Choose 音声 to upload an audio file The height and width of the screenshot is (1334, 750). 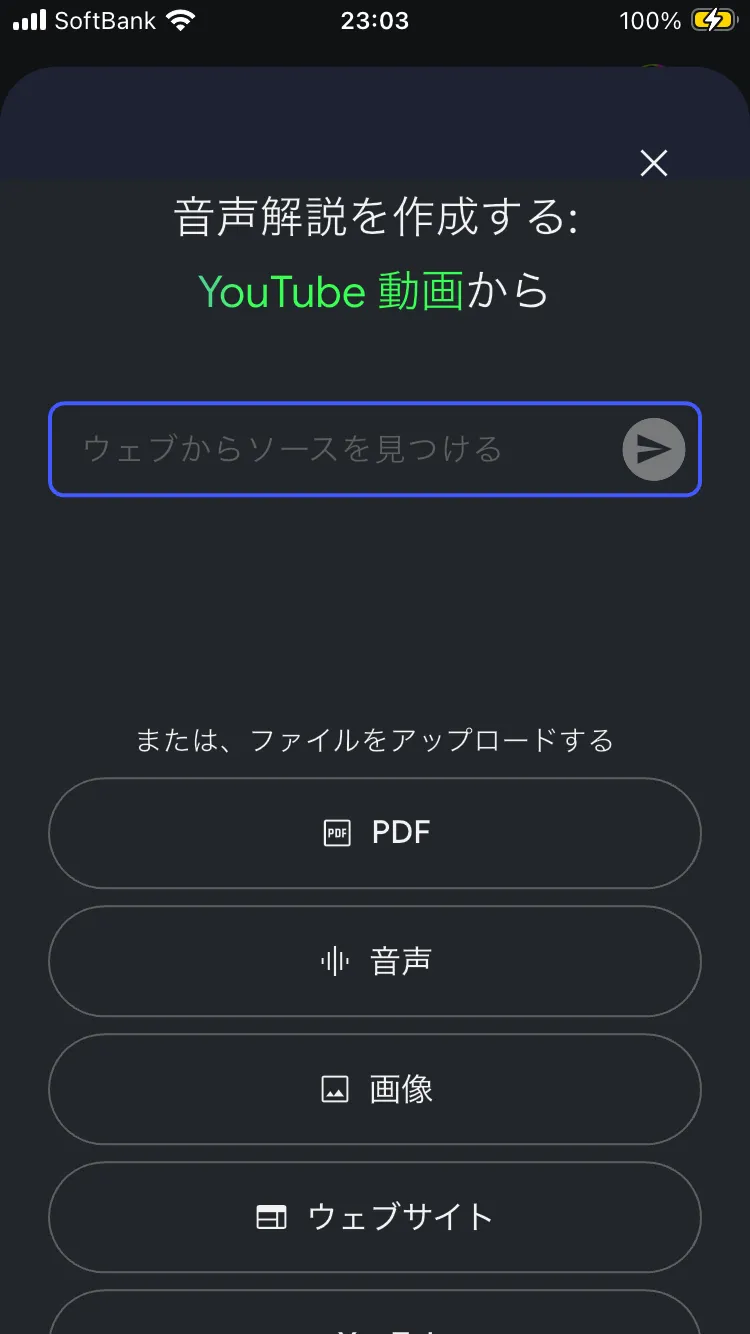pos(375,961)
